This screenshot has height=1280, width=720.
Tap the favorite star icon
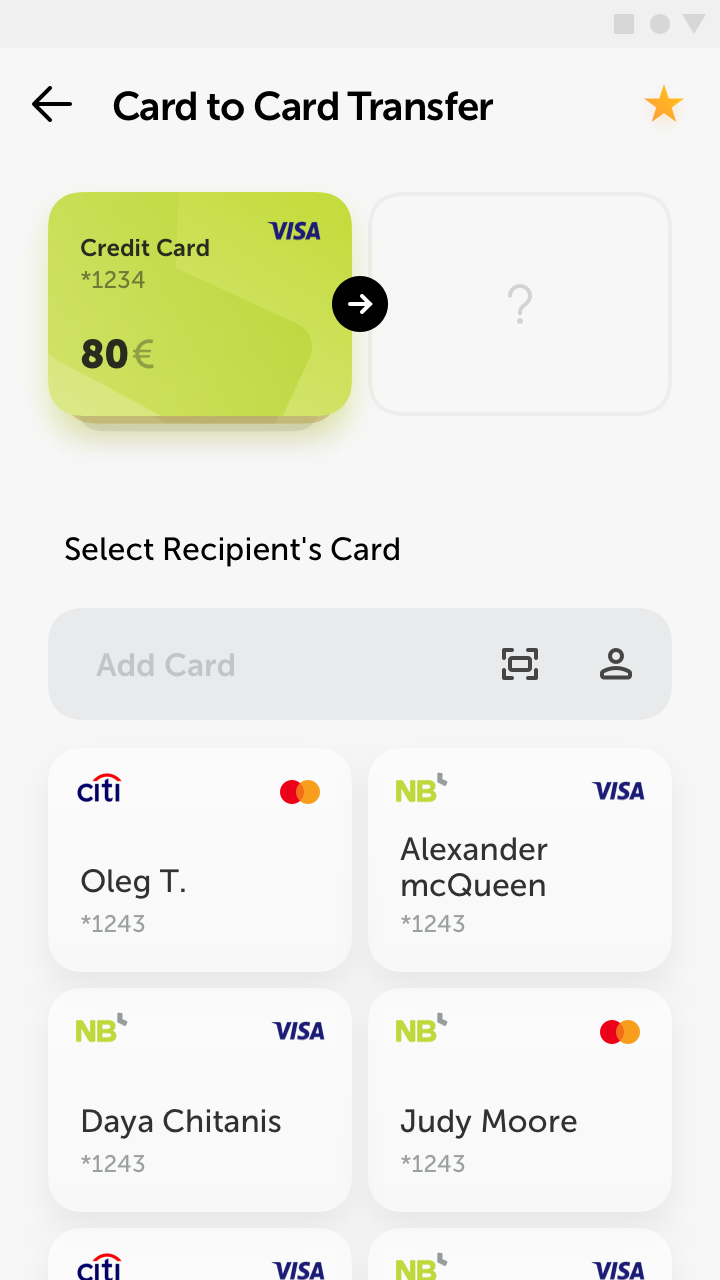pos(663,104)
